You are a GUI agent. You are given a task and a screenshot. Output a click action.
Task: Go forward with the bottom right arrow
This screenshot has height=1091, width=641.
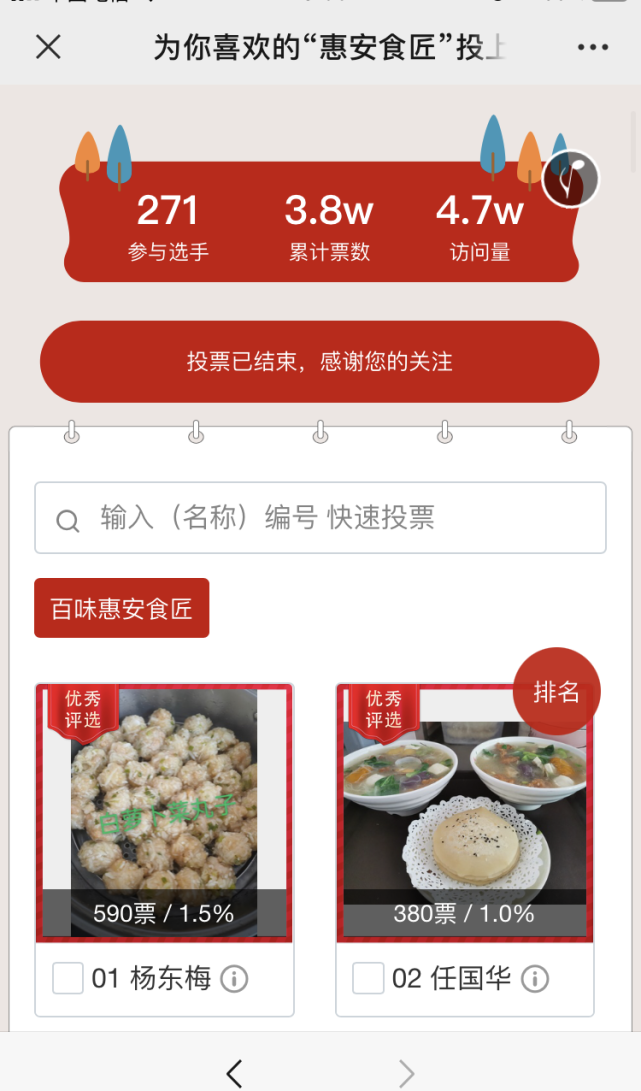pyautogui.click(x=406, y=1073)
